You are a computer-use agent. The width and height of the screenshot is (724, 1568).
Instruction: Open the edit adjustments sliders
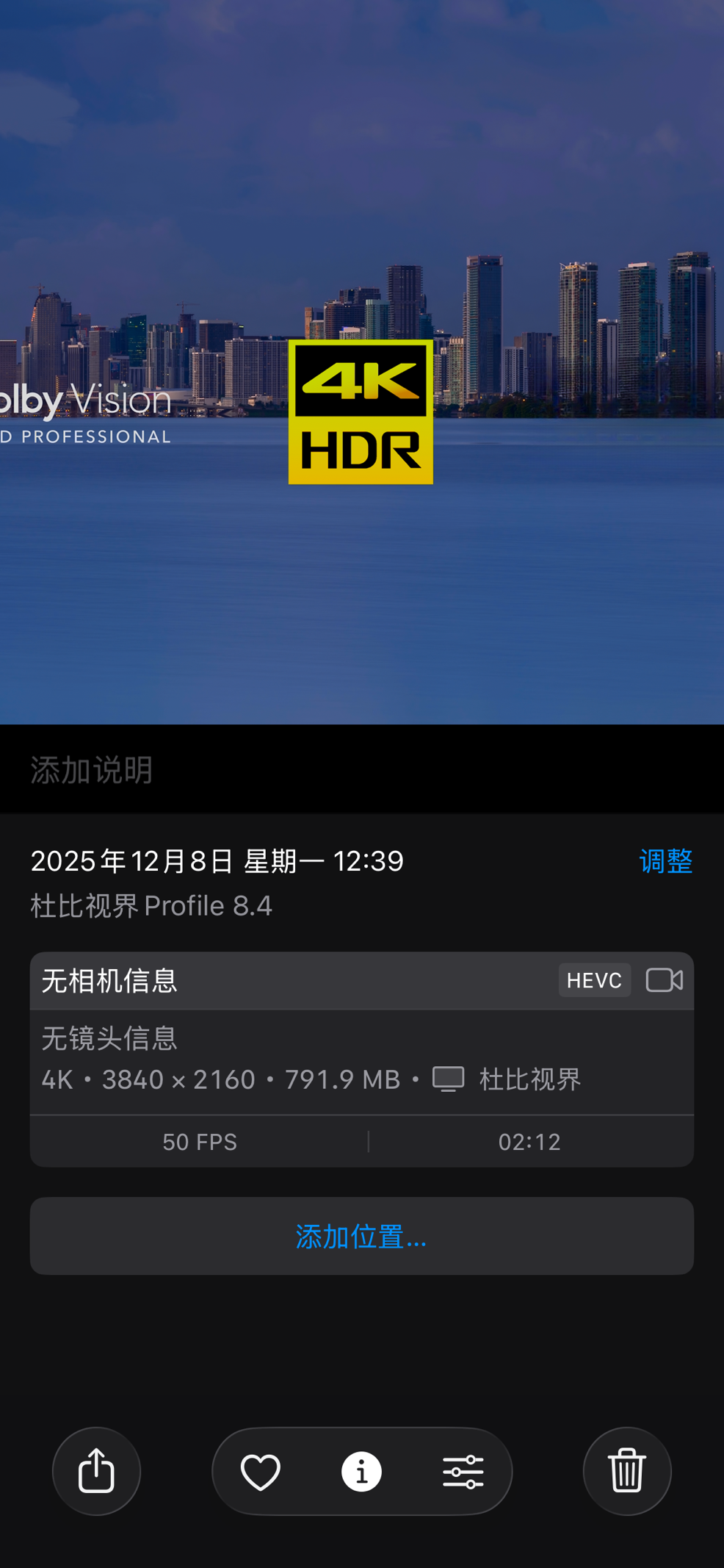coord(463,1471)
